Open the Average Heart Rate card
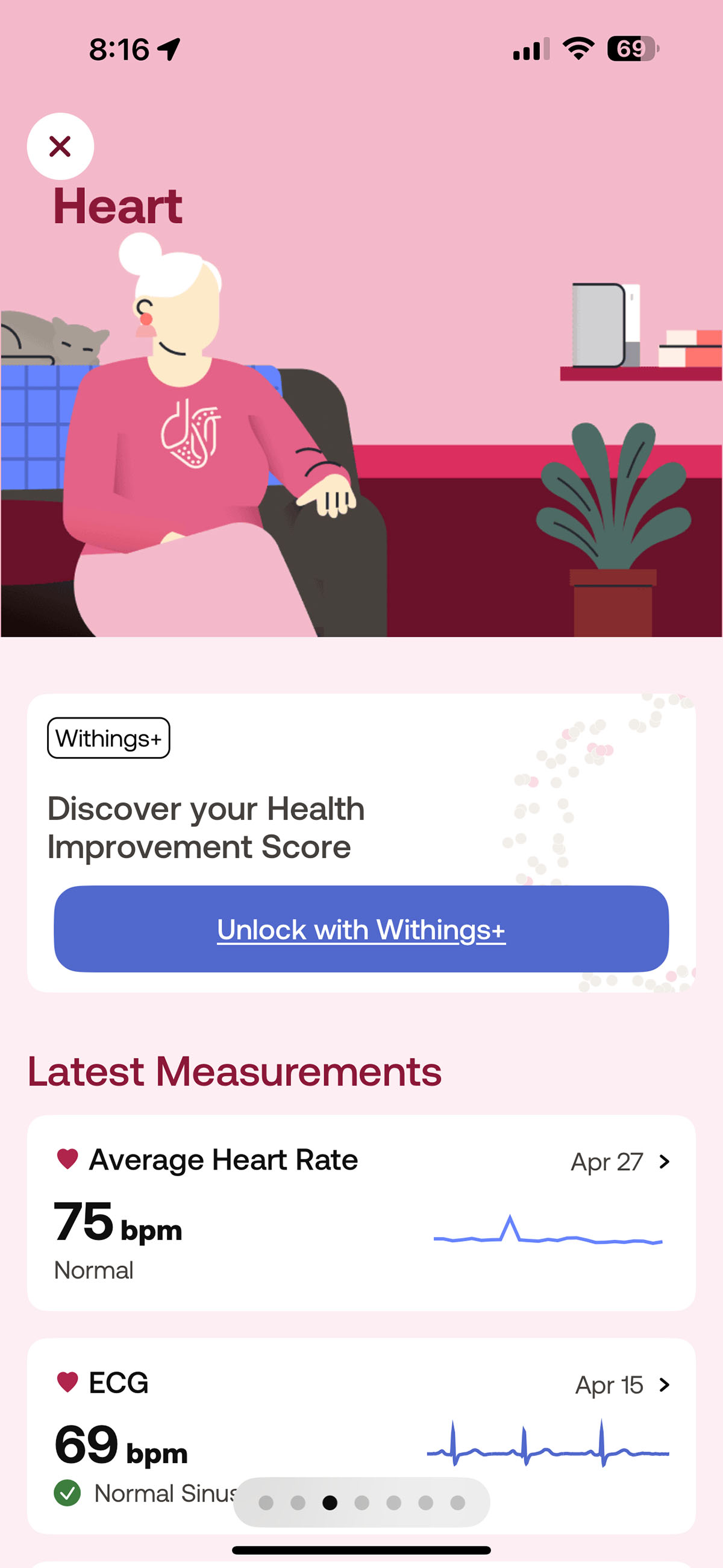The image size is (723, 1568). tap(361, 1213)
